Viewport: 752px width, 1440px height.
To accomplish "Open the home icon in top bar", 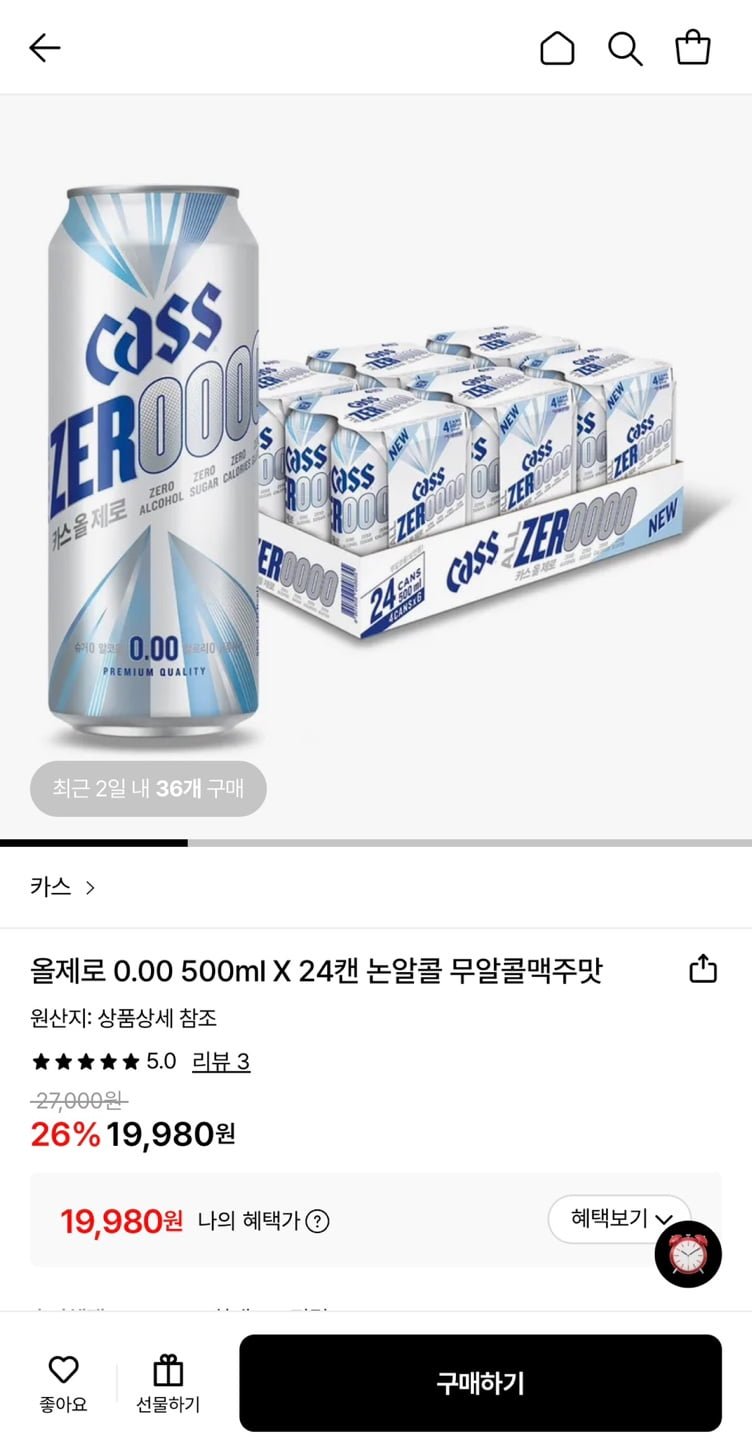I will pyautogui.click(x=557, y=47).
